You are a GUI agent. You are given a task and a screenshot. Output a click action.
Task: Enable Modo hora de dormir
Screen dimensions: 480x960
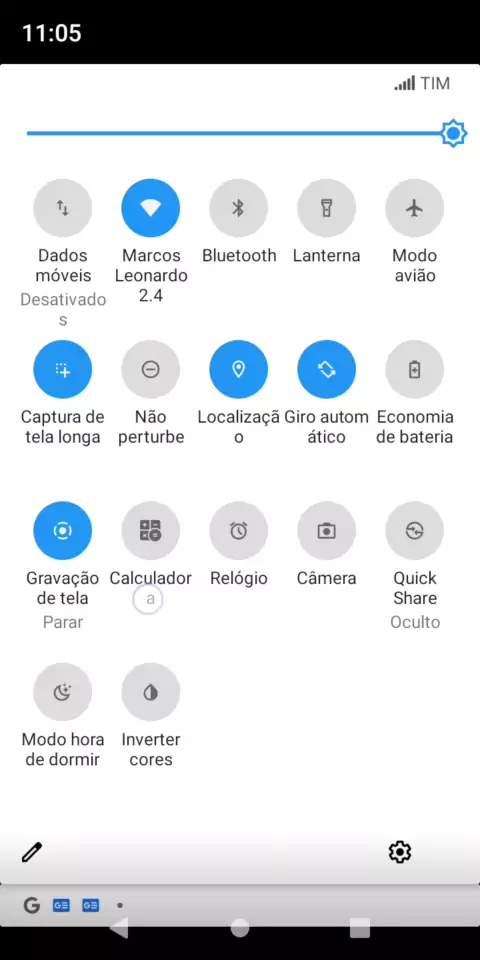click(62, 692)
